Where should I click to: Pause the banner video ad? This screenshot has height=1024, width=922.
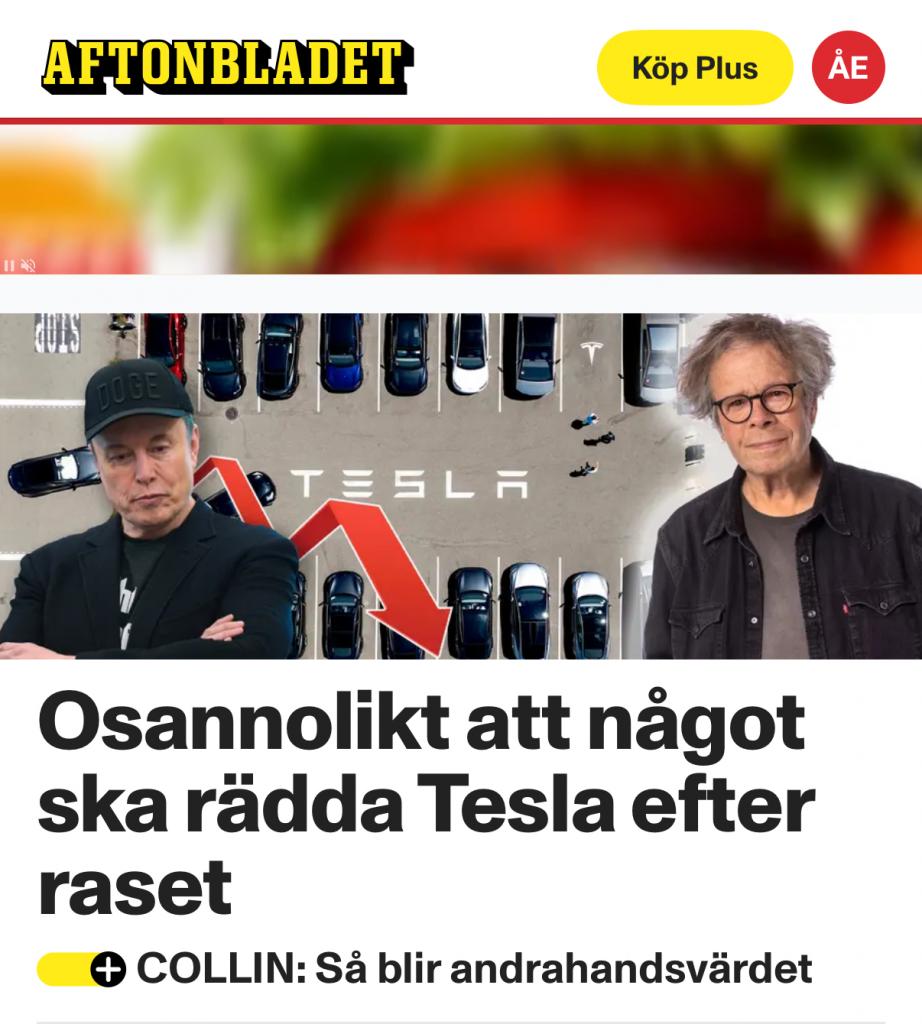coord(9,266)
